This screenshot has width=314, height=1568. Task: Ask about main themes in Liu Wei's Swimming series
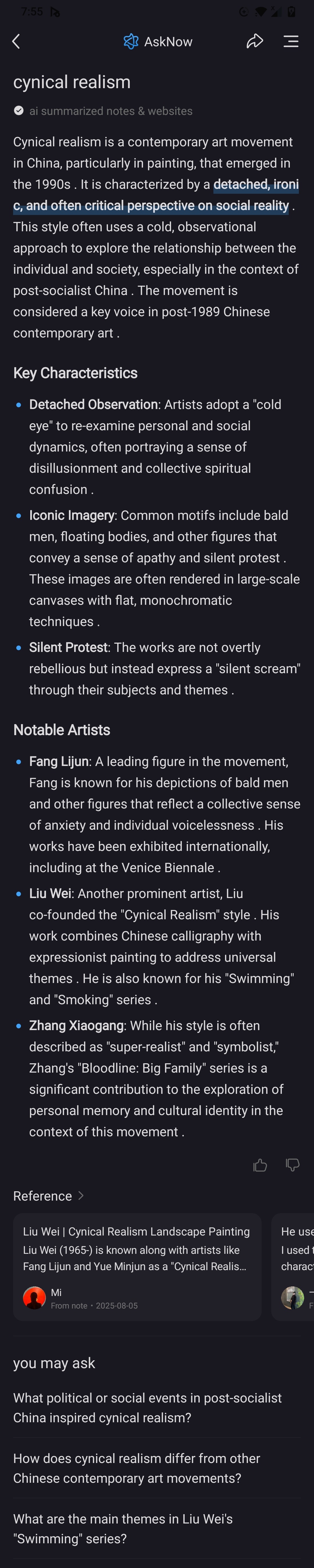pos(123,1528)
